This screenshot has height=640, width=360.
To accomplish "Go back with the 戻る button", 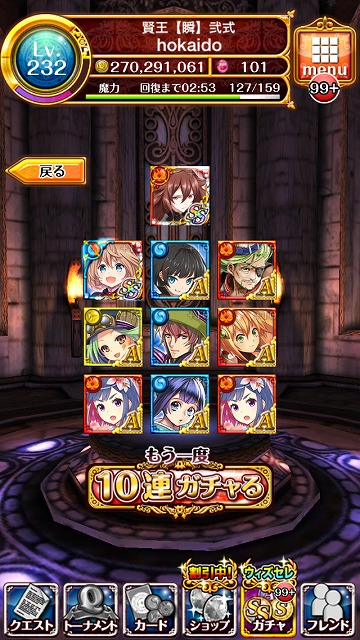I will [46, 171].
